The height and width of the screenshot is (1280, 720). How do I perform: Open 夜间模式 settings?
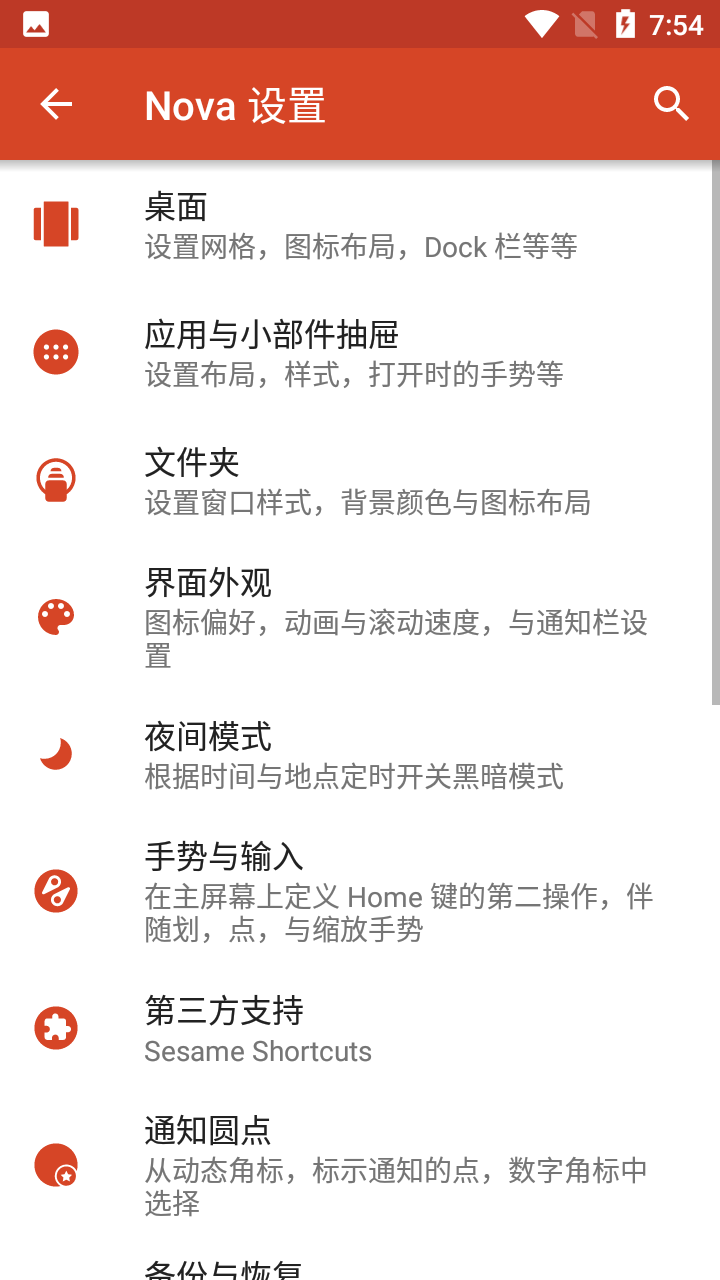360,755
